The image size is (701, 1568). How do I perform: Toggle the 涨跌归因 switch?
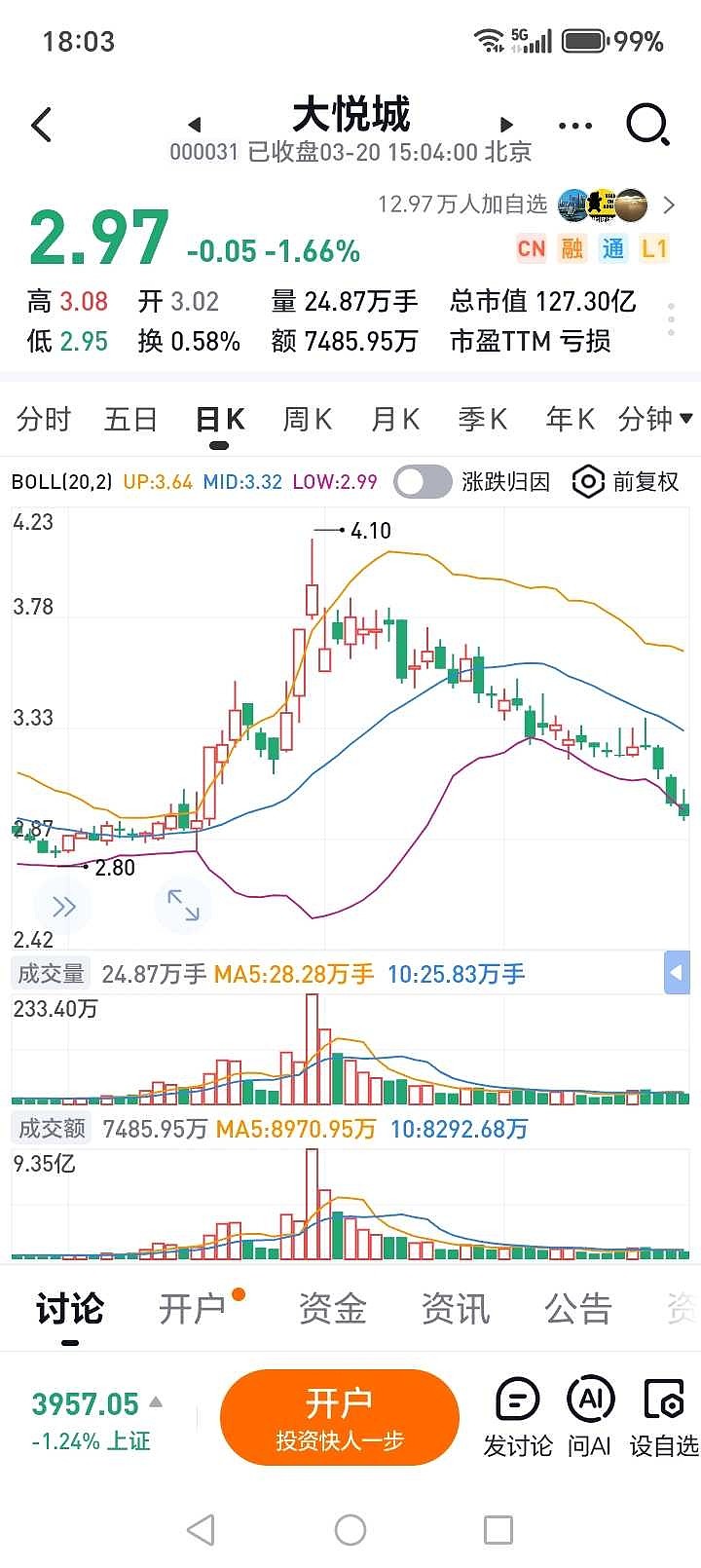423,481
